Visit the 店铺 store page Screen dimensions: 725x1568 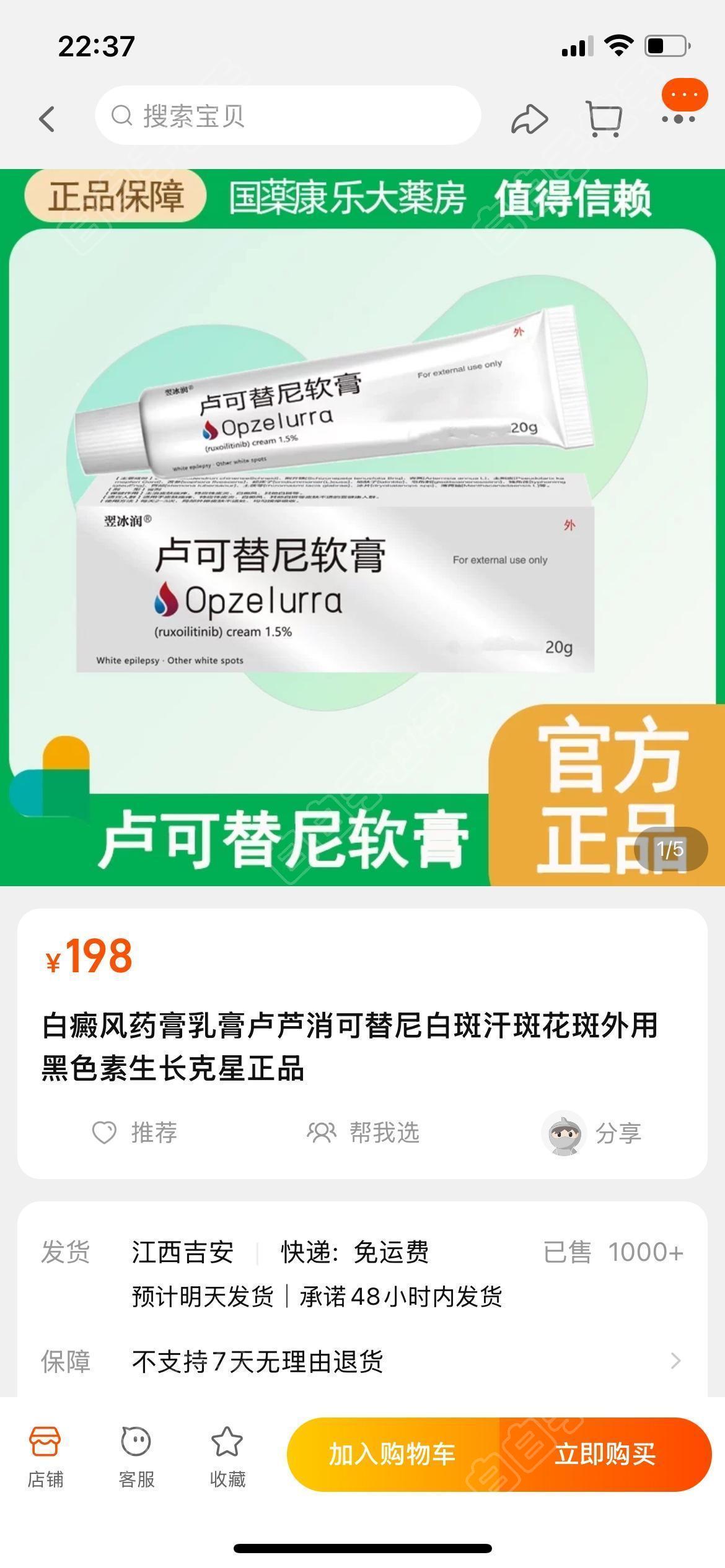[x=45, y=1457]
